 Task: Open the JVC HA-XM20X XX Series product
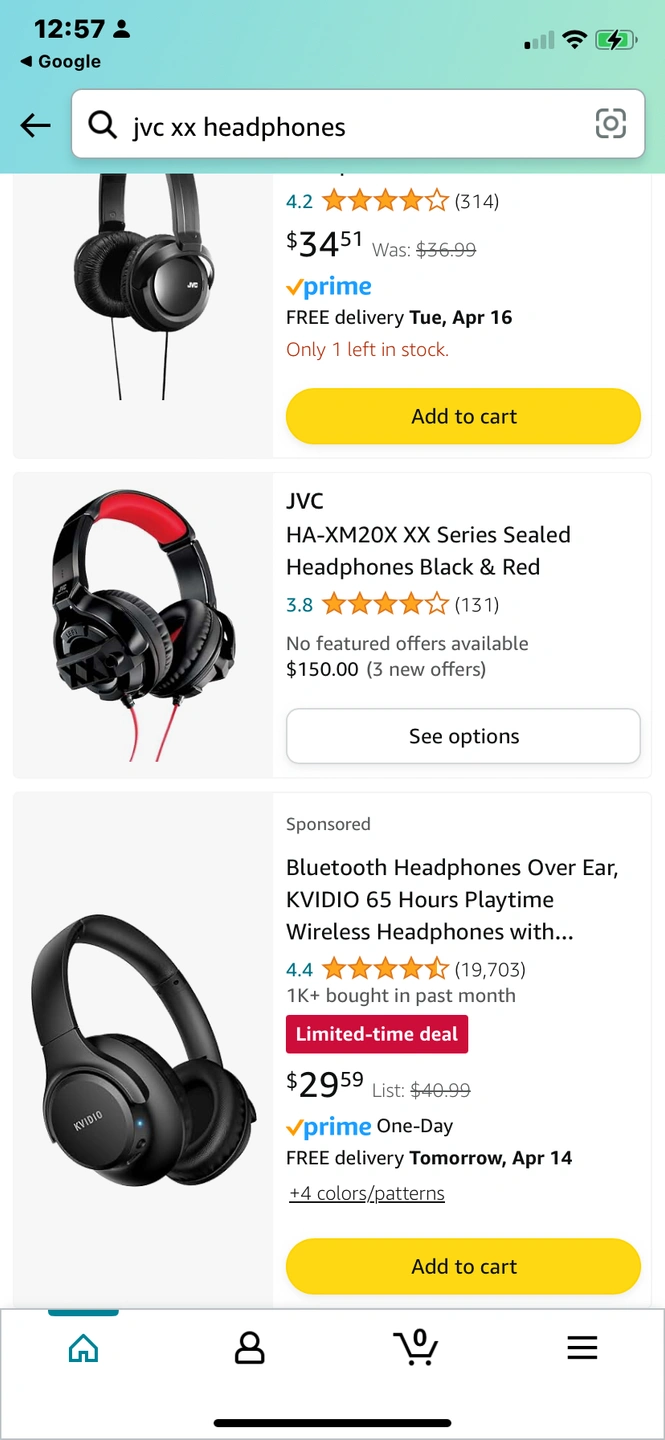428,551
